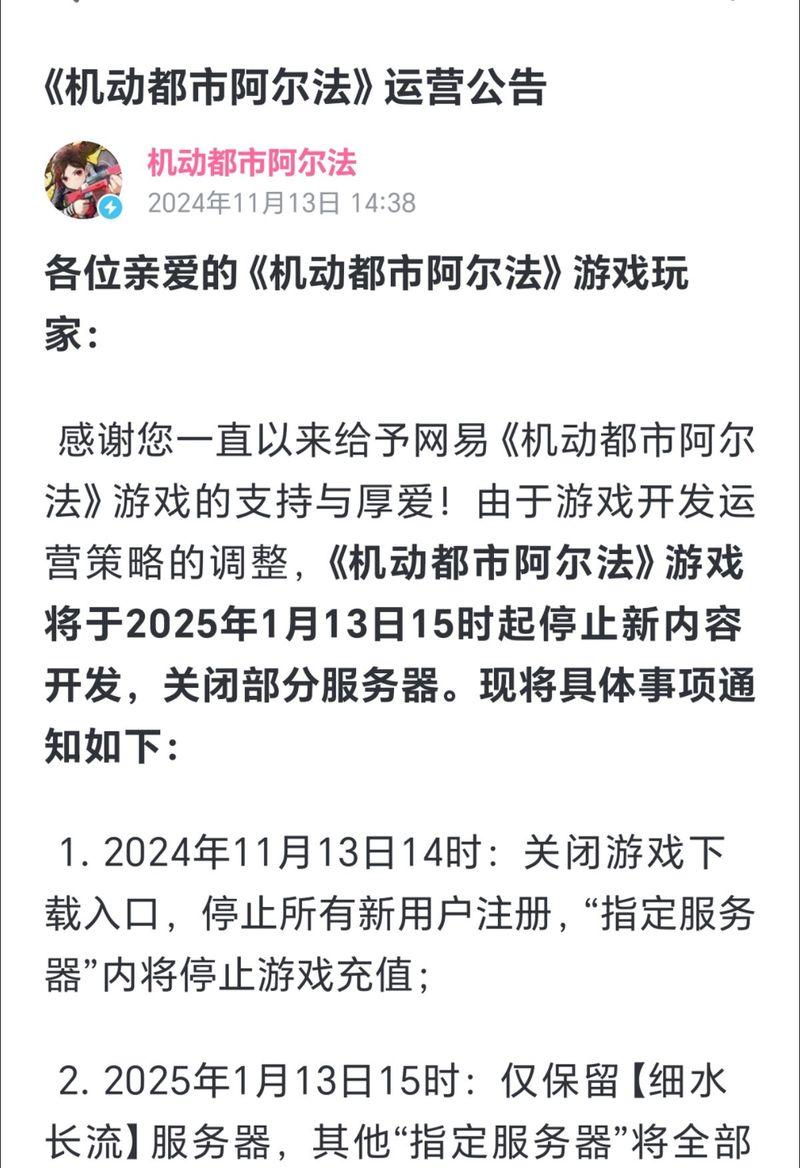The image size is (800, 1168).
Task: Open the 机动都市阿尔法 author avatar
Action: pyautogui.click(x=84, y=180)
